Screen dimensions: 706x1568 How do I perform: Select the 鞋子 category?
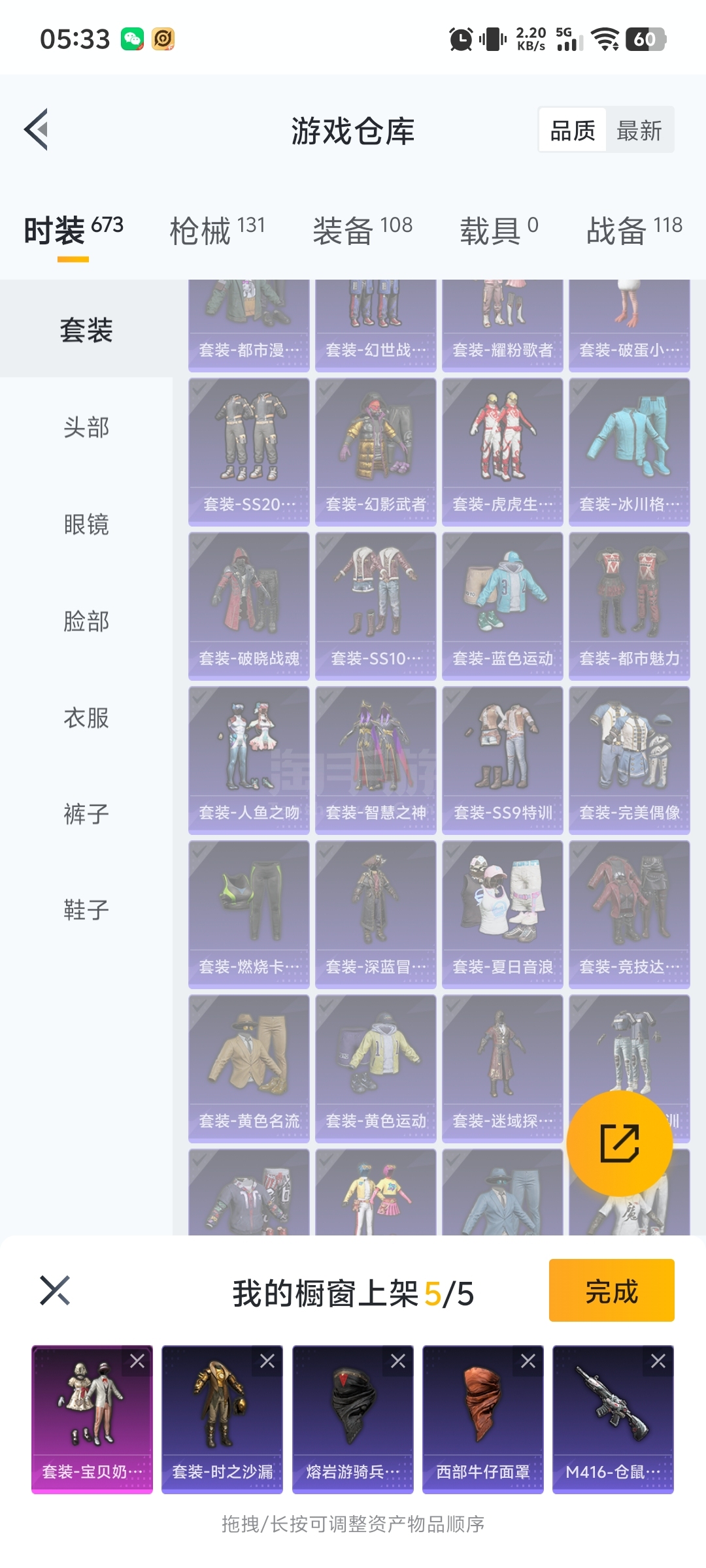tap(86, 909)
